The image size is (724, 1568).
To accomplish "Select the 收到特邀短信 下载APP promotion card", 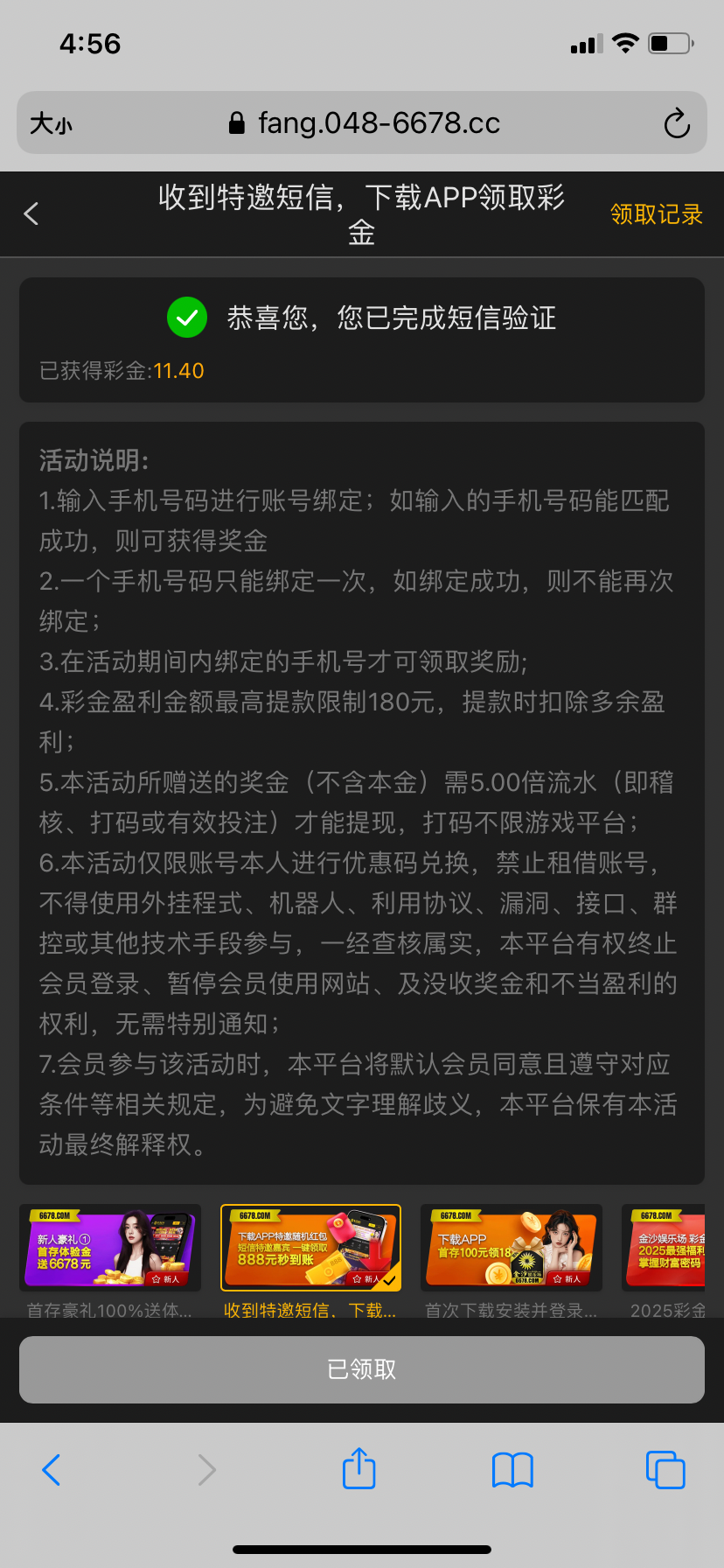I will (310, 1249).
